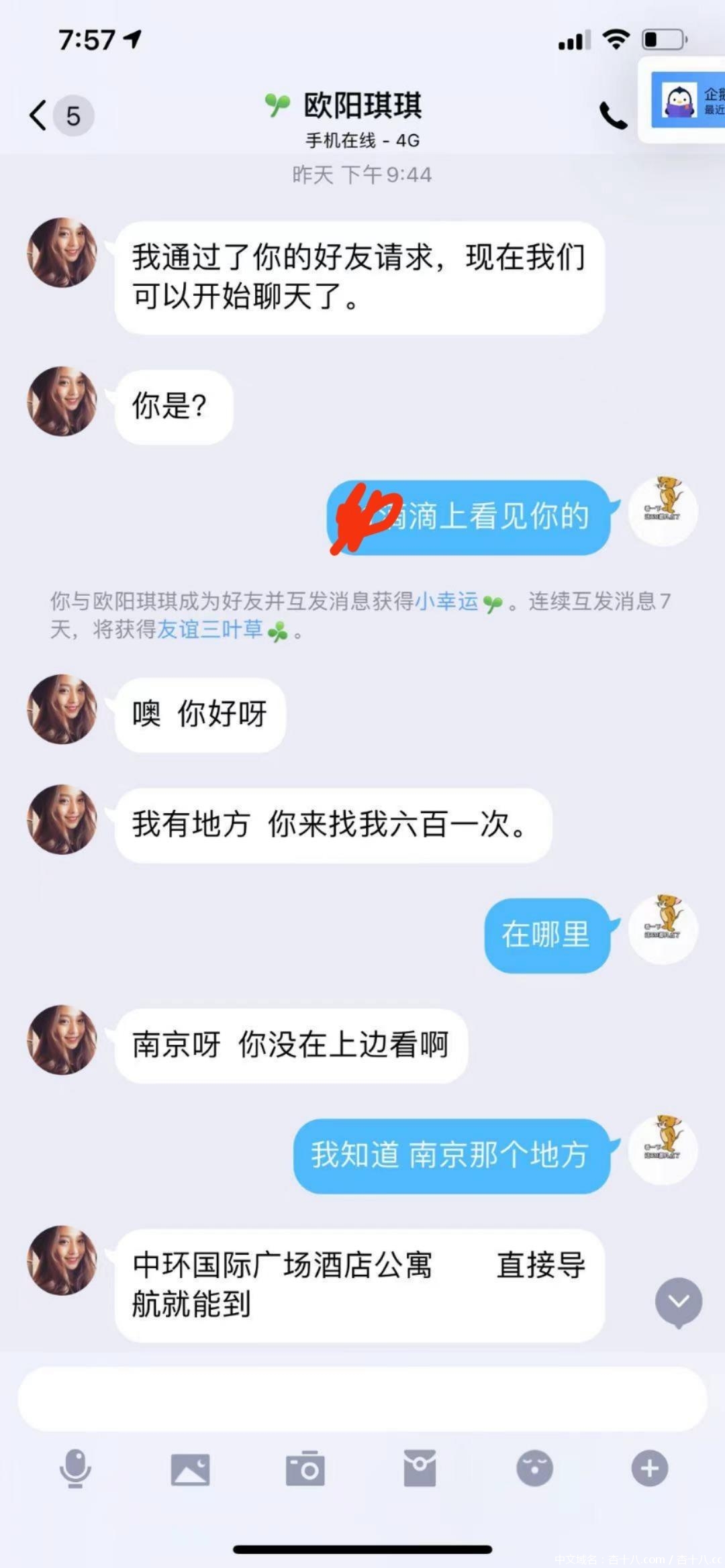The image size is (725, 1568).
Task: Record a voice message with the microphone
Action: (75, 1468)
